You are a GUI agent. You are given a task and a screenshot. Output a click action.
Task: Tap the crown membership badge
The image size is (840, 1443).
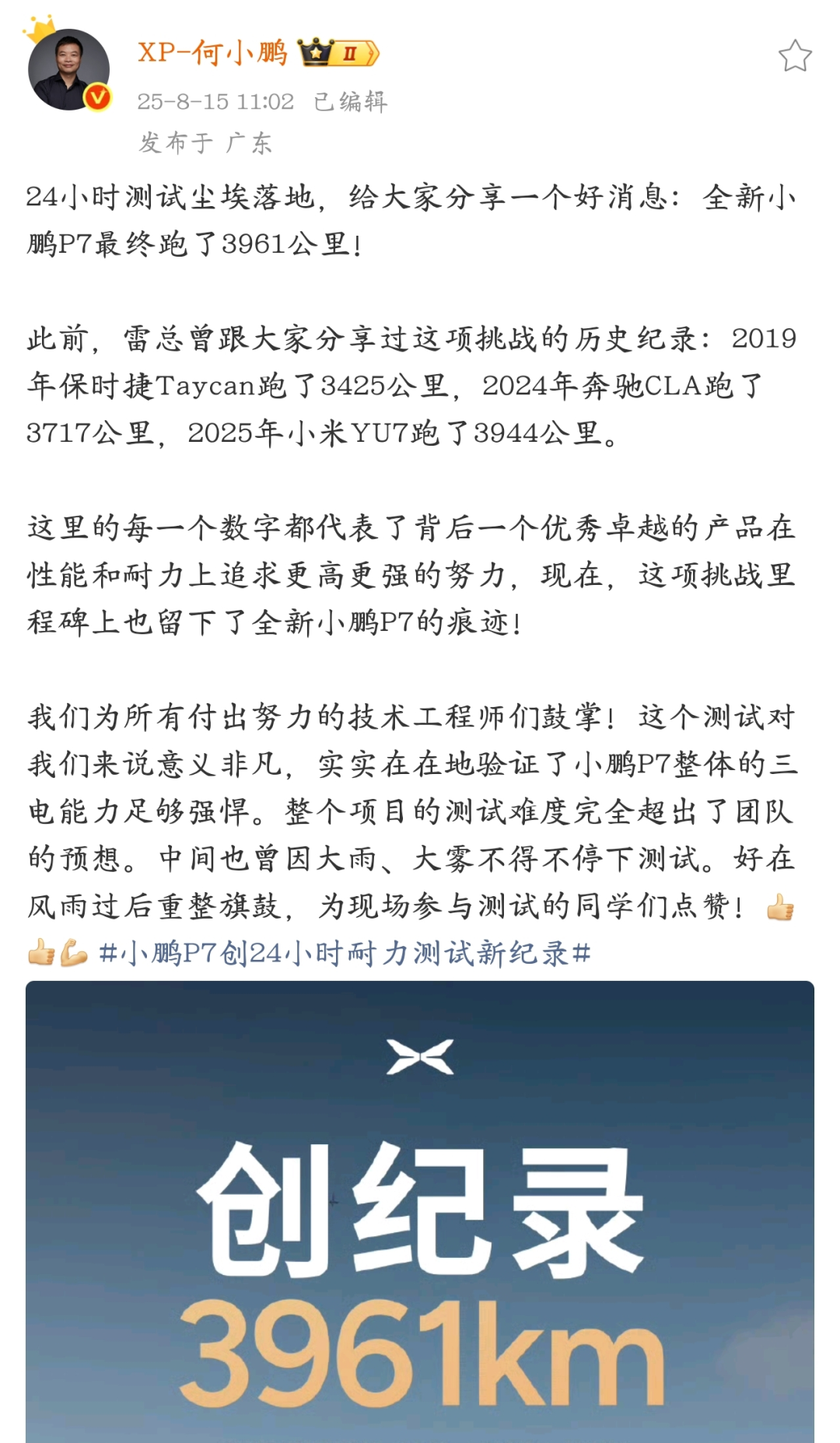tap(338, 53)
